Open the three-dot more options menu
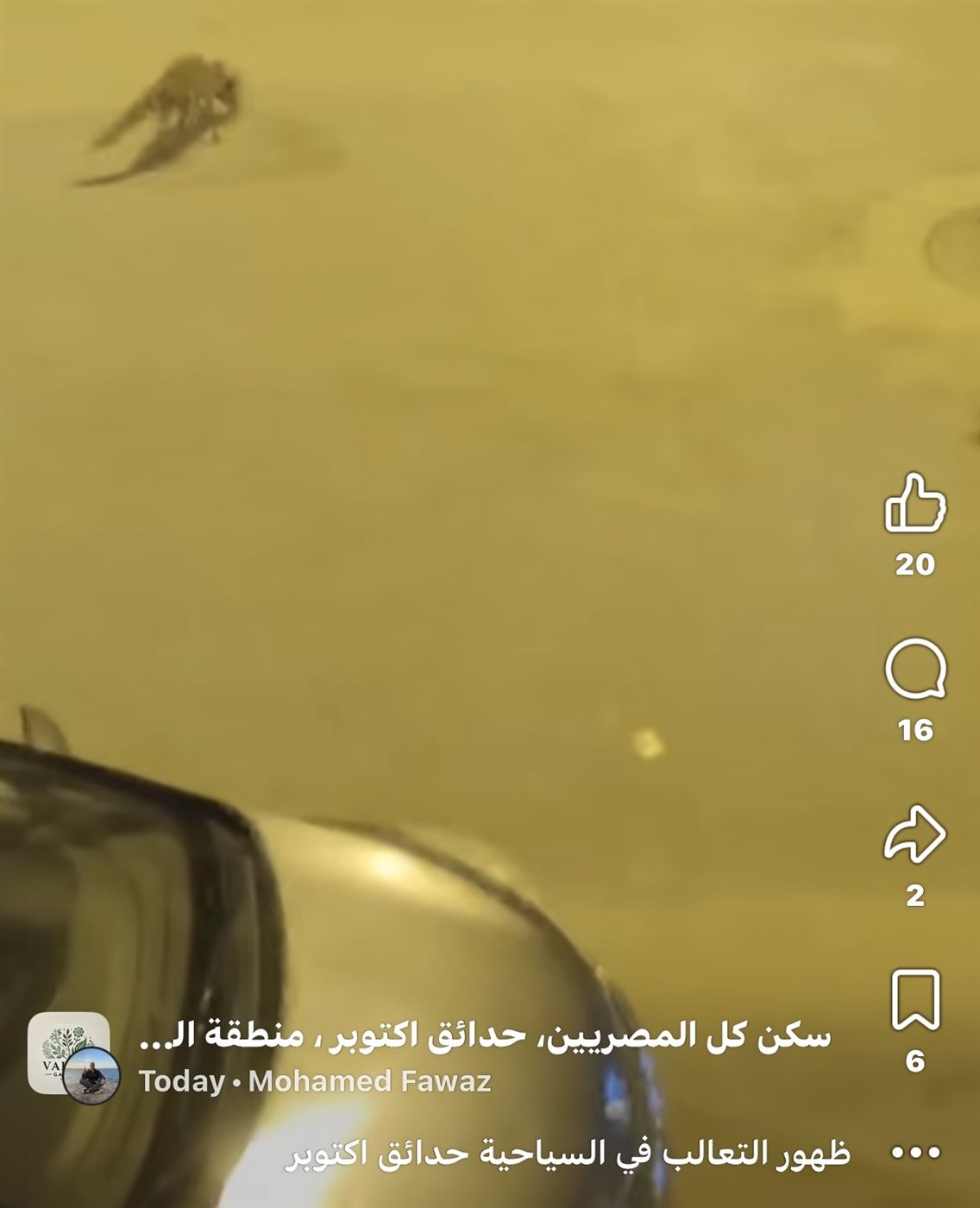Screen dimensions: 980x1208 pos(915,1152)
